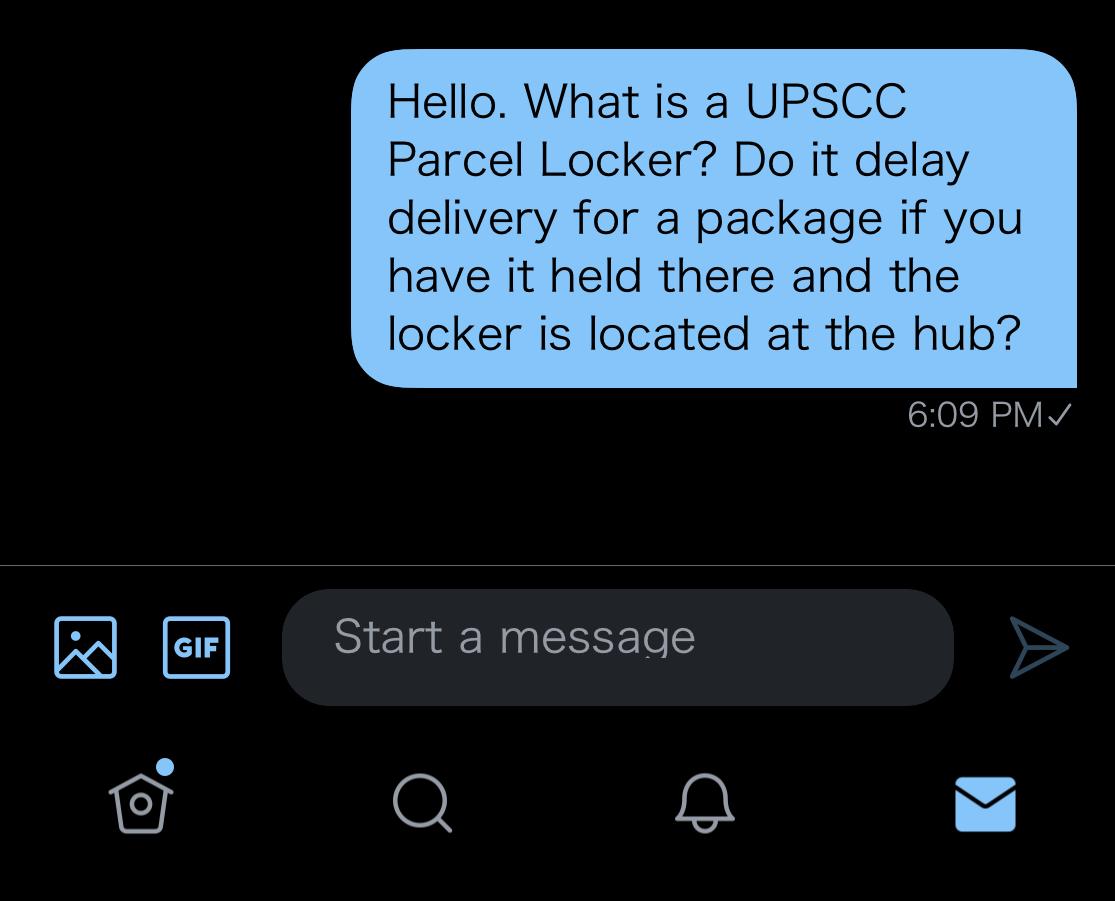Image resolution: width=1115 pixels, height=901 pixels.
Task: Open the notifications bell tab
Action: coord(705,803)
